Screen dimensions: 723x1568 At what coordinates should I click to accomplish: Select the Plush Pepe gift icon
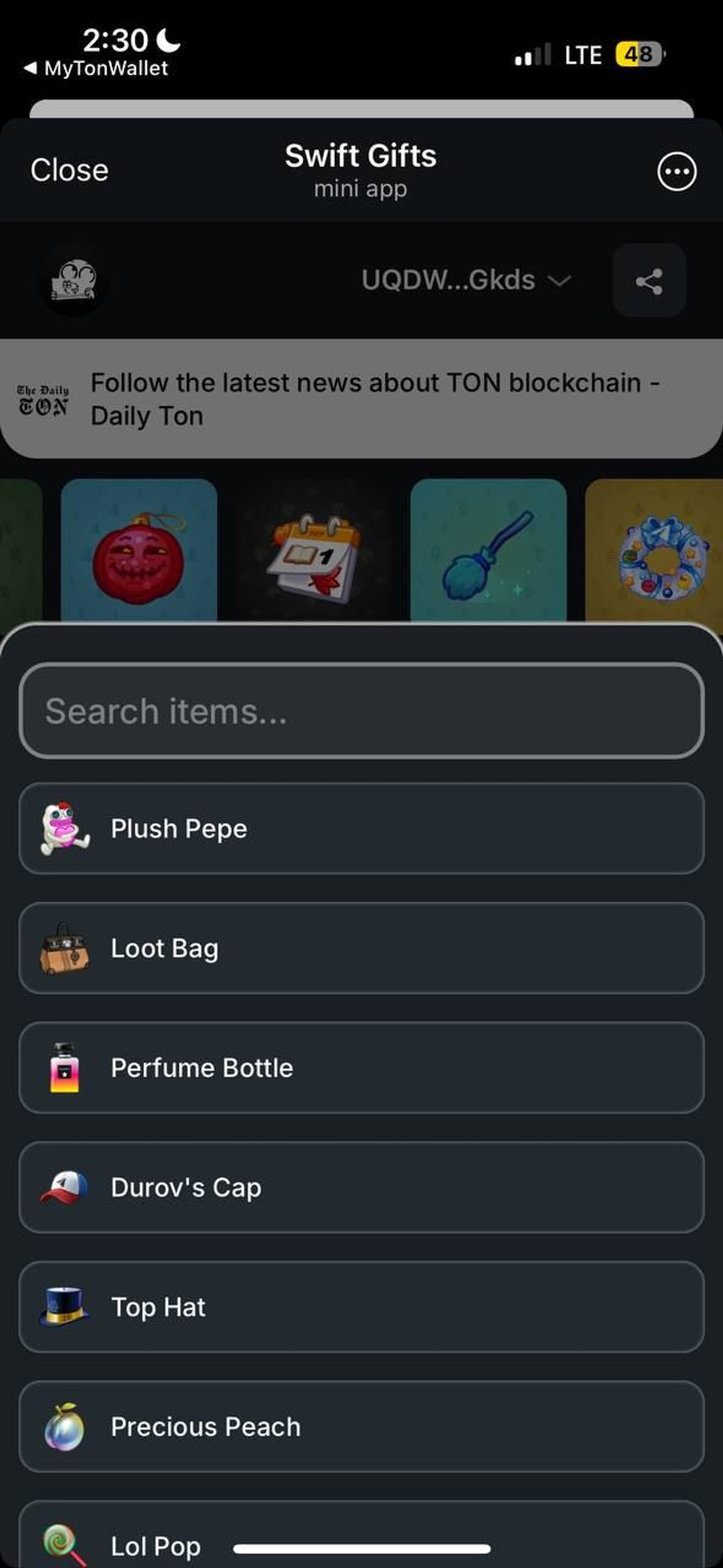(x=65, y=828)
